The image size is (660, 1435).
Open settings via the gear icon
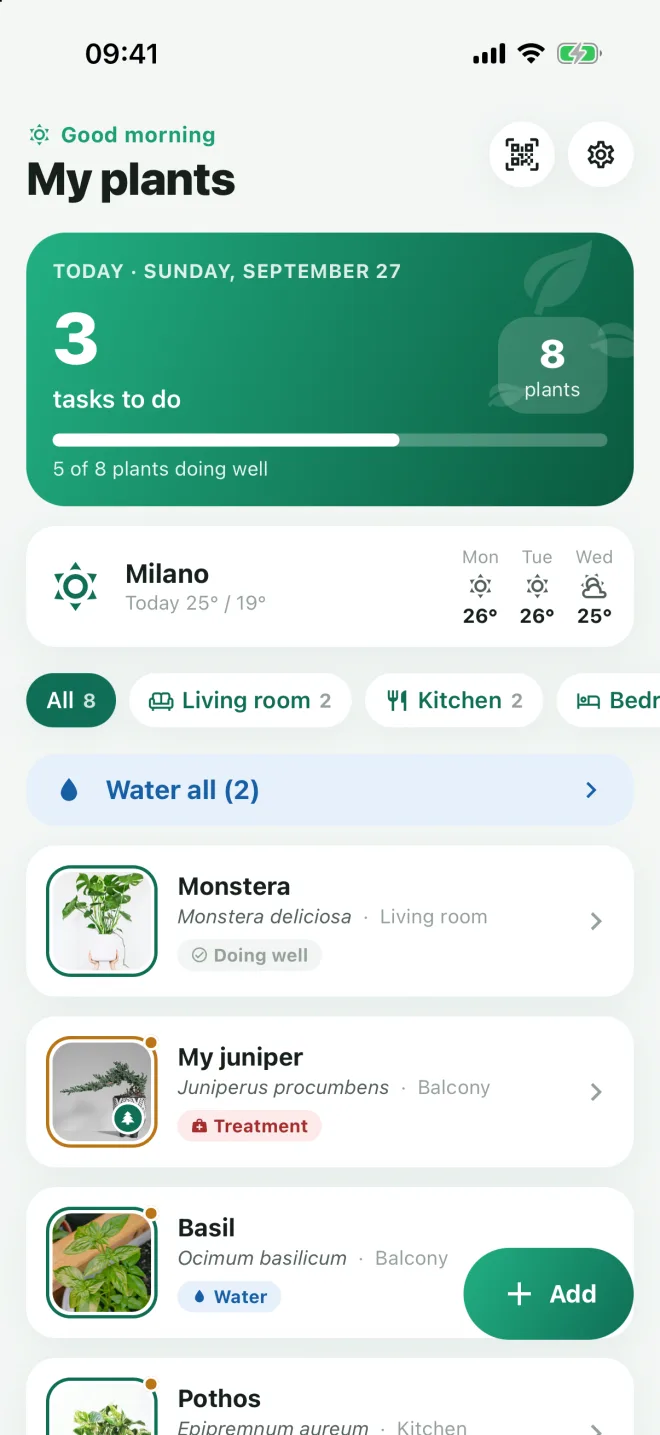click(601, 155)
